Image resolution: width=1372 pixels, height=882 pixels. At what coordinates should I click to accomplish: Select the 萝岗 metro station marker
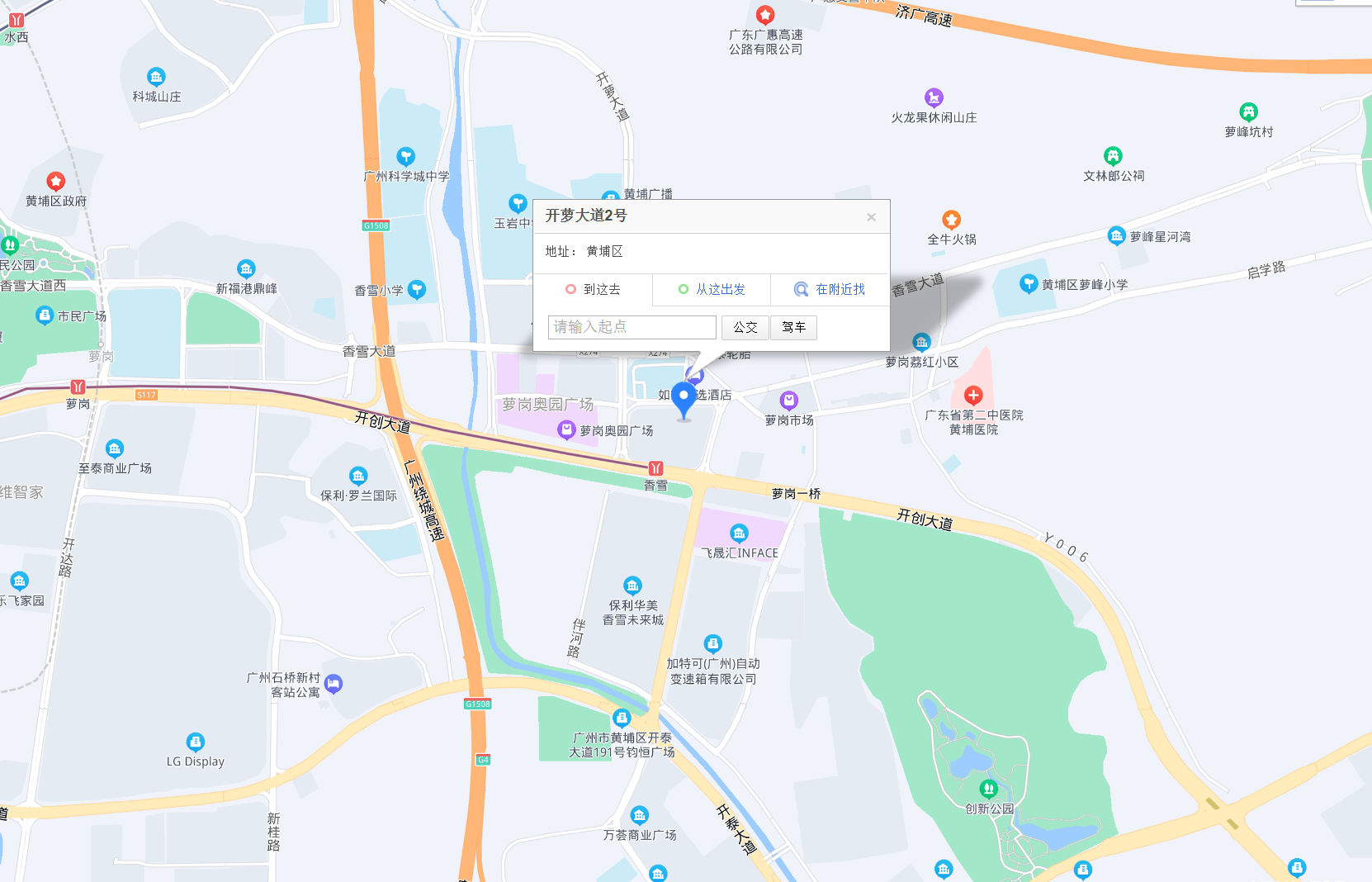(78, 386)
